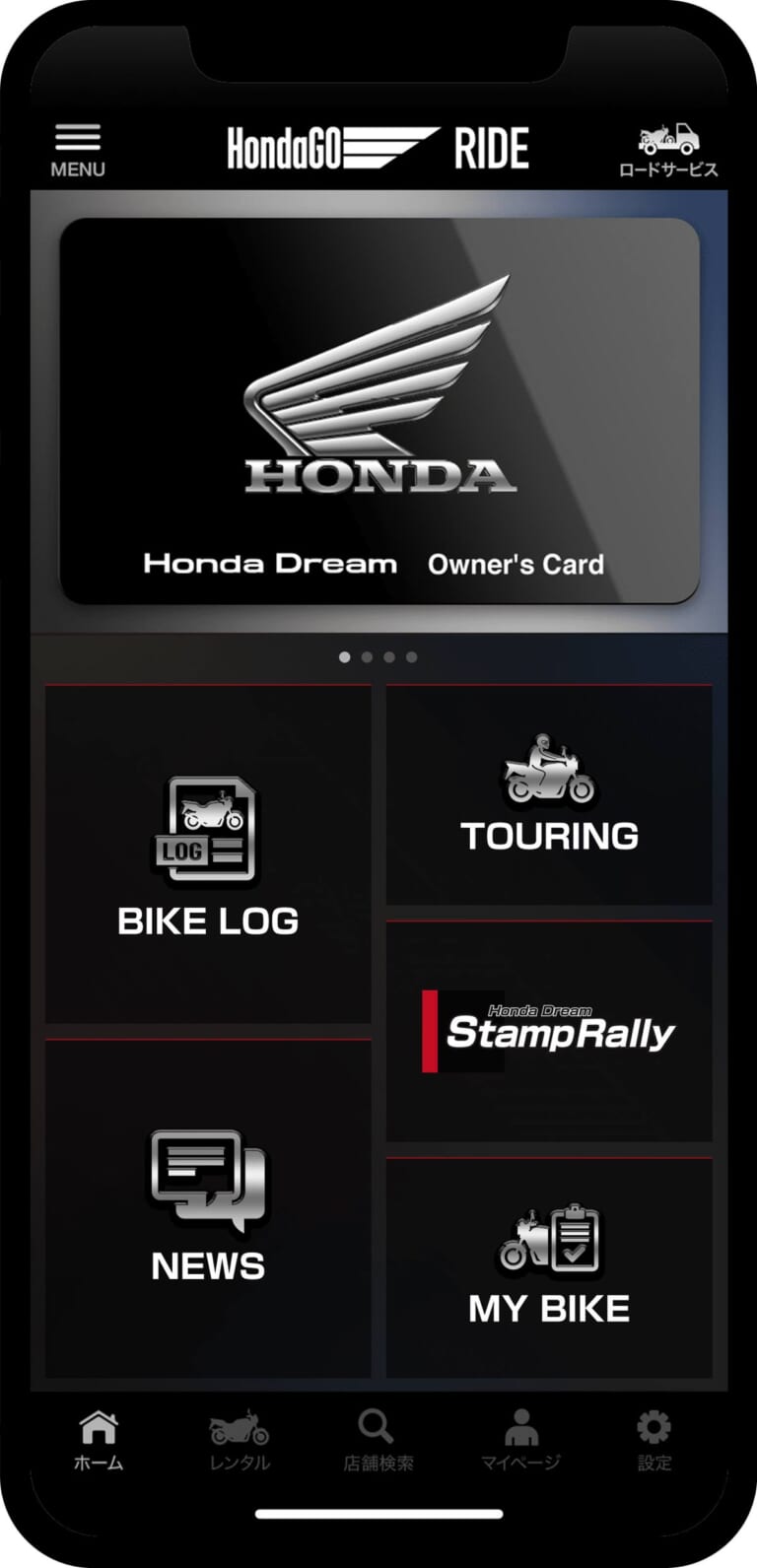Open the Honda Dream Owner's Card
The image size is (757, 1568).
tap(379, 411)
